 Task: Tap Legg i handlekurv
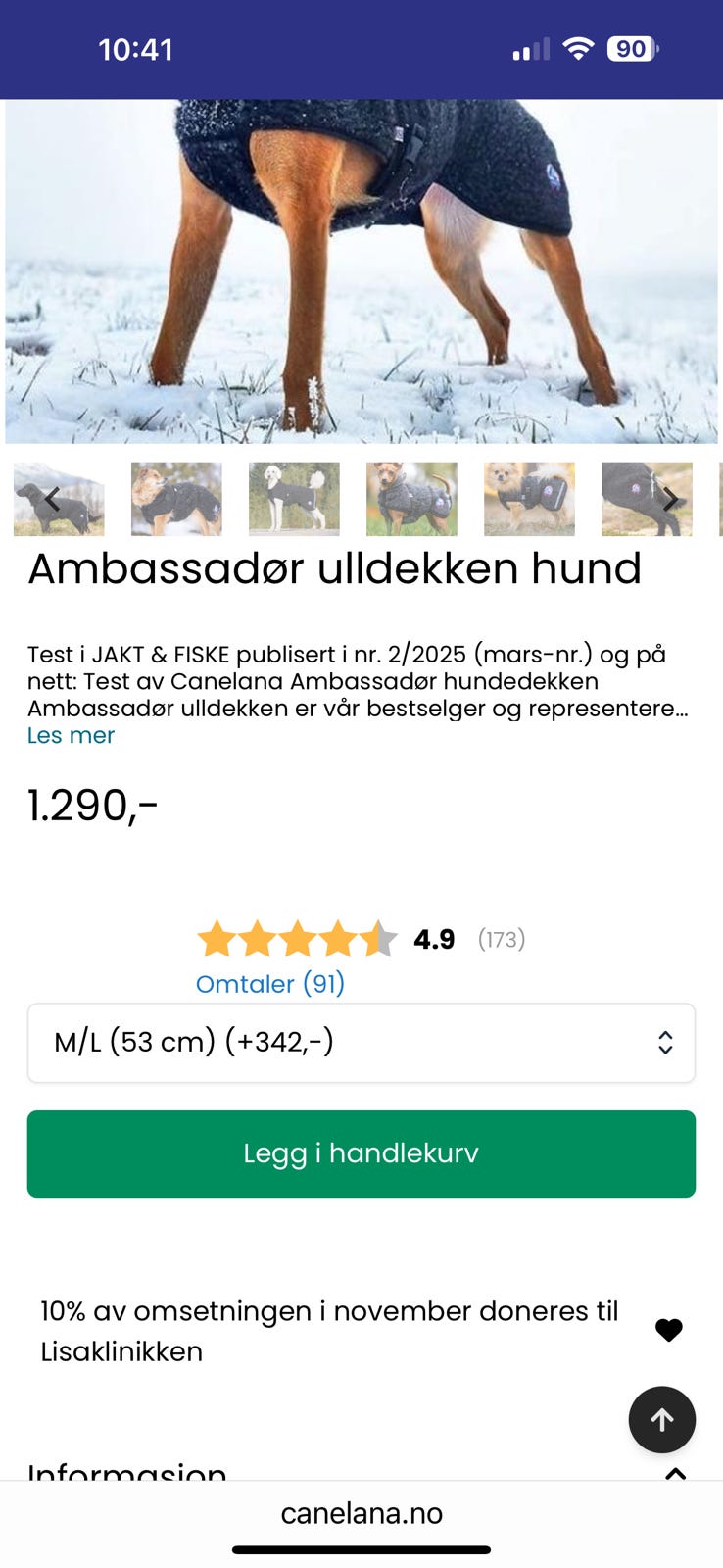pos(361,1153)
